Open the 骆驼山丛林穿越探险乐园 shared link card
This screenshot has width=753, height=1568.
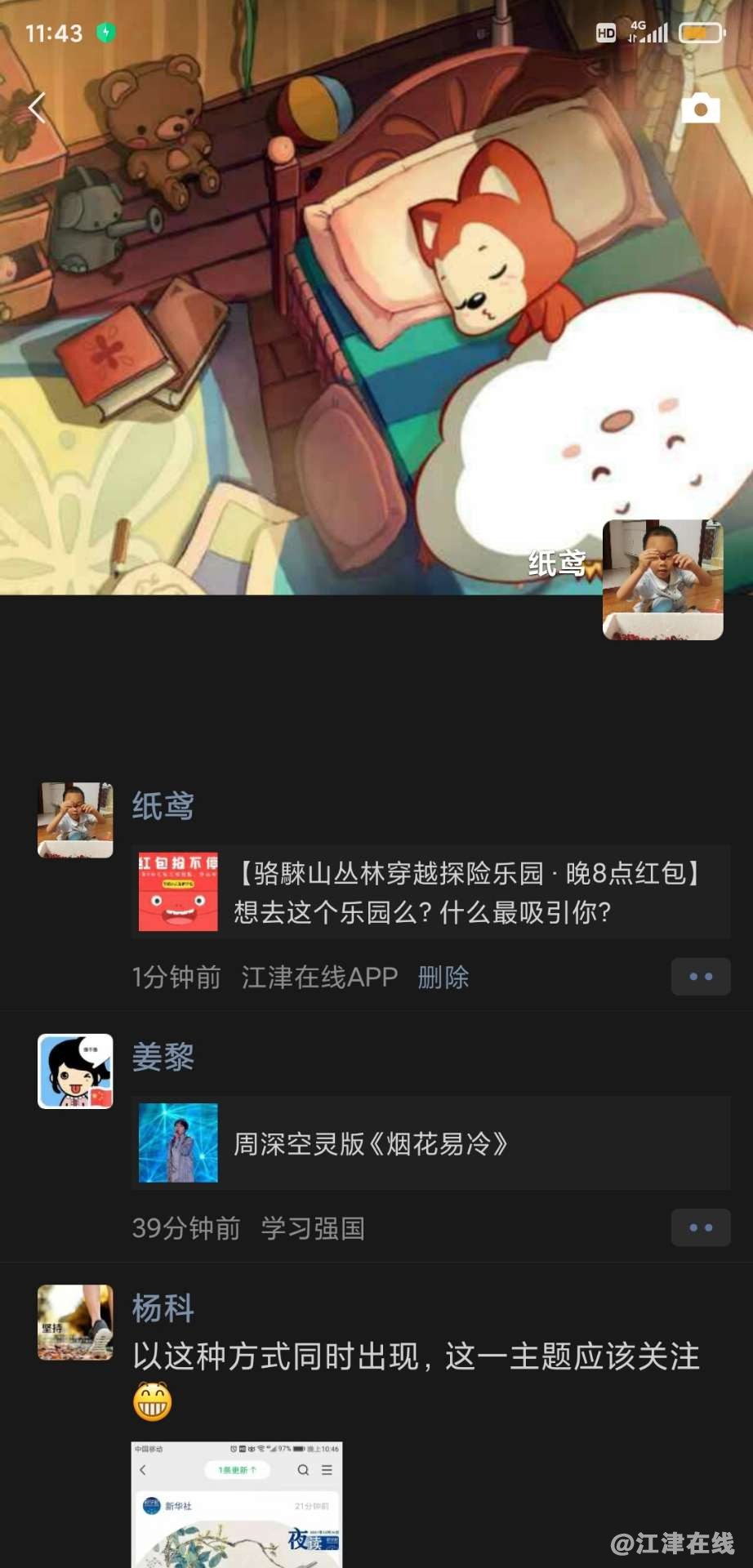point(431,892)
